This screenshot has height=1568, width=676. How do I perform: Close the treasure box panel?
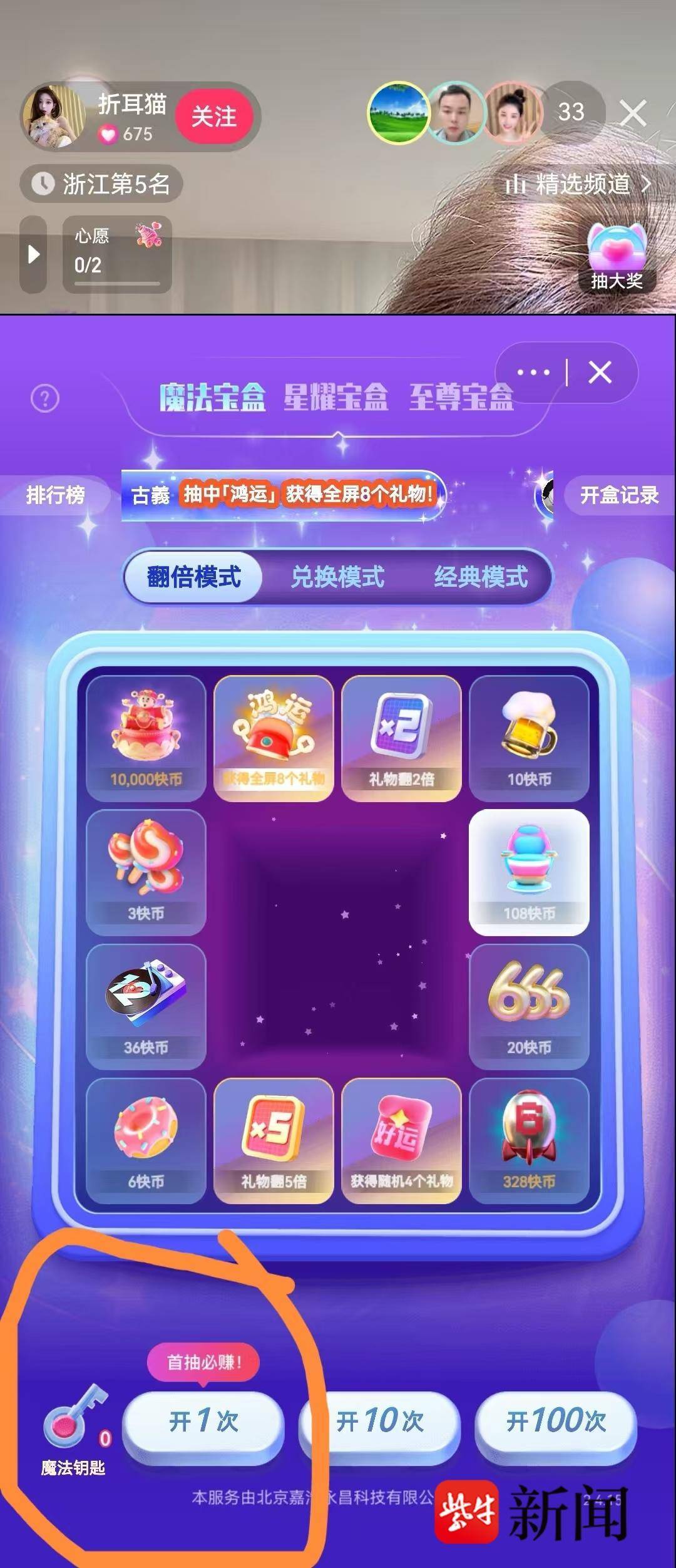[600, 373]
